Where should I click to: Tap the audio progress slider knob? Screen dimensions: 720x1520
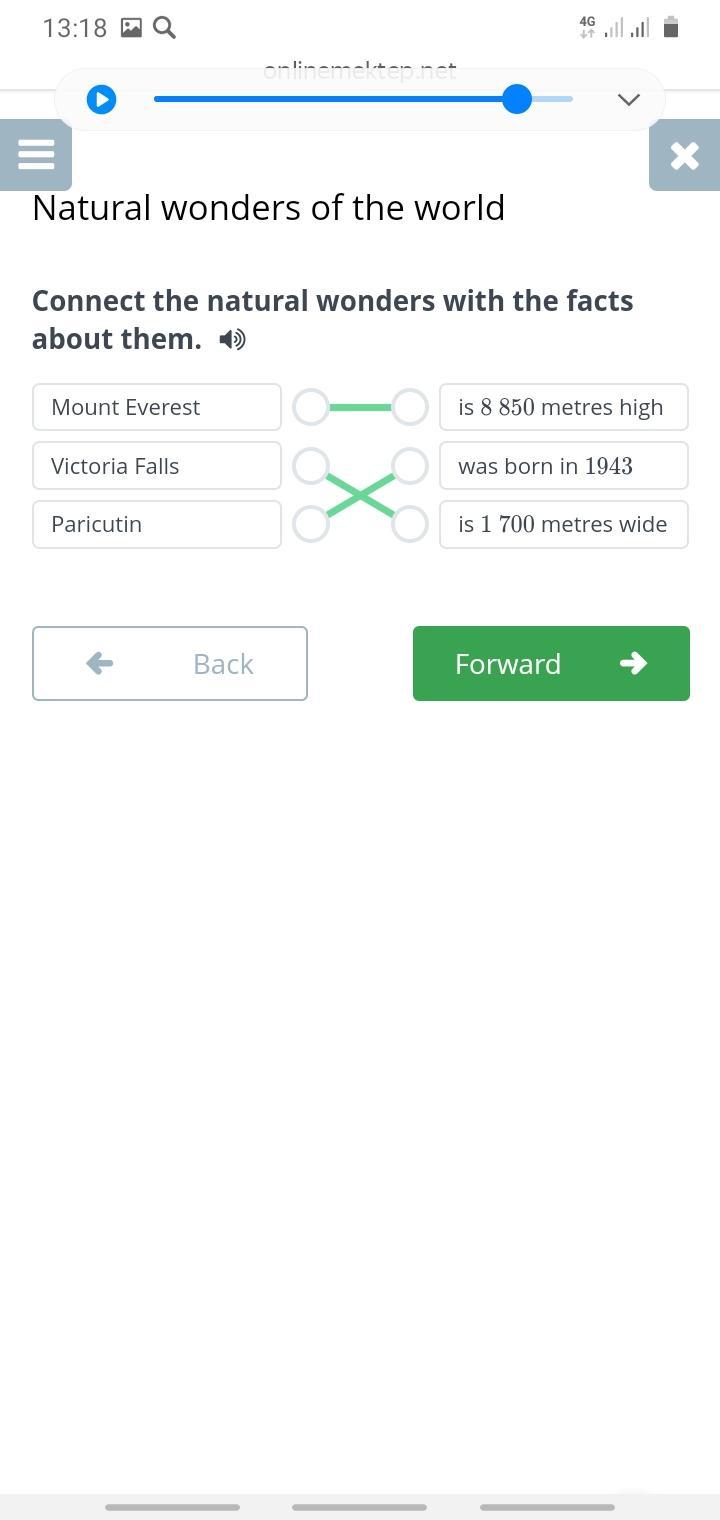517,99
